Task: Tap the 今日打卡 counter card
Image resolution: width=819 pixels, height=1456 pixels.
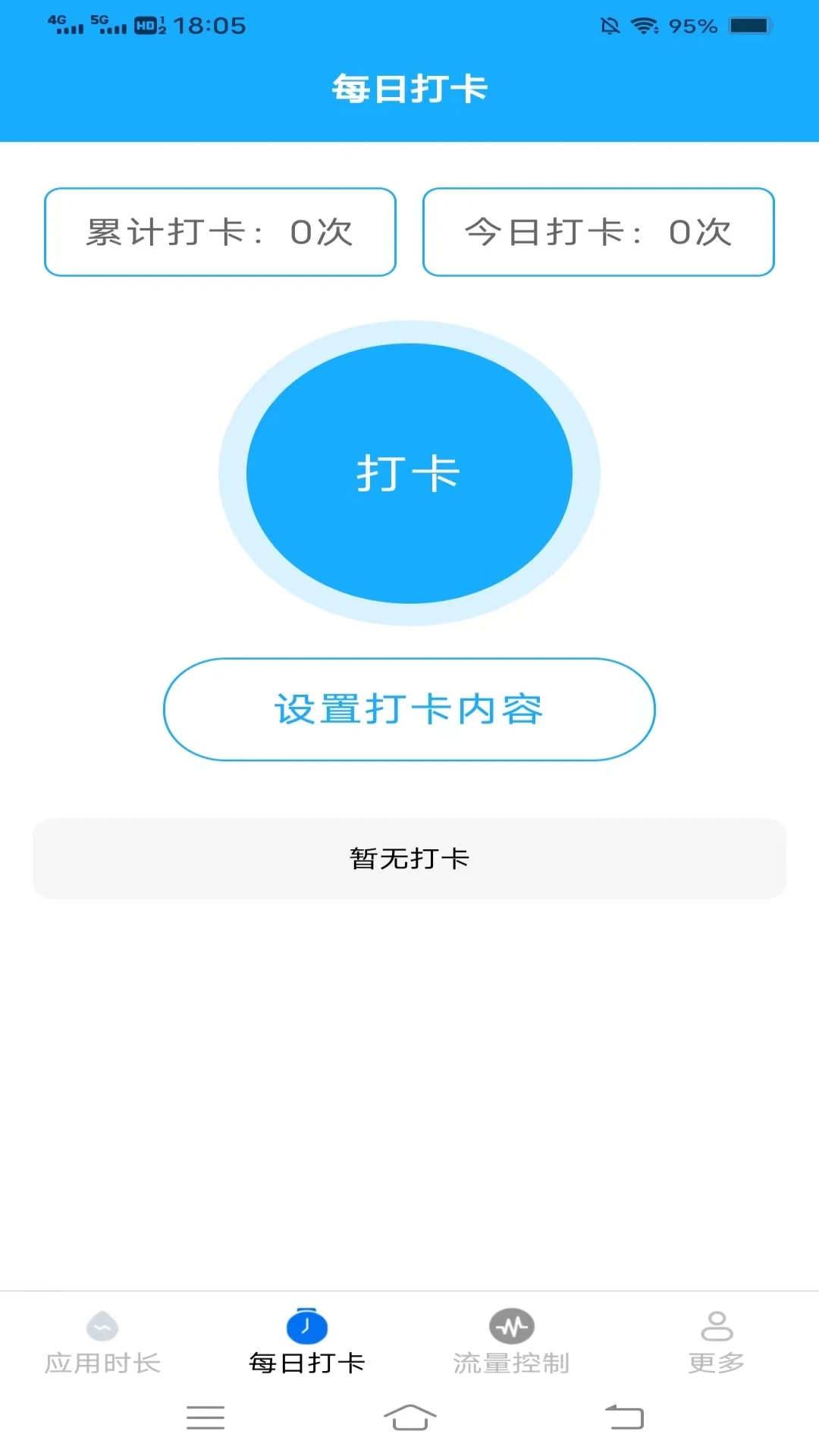Action: (598, 231)
